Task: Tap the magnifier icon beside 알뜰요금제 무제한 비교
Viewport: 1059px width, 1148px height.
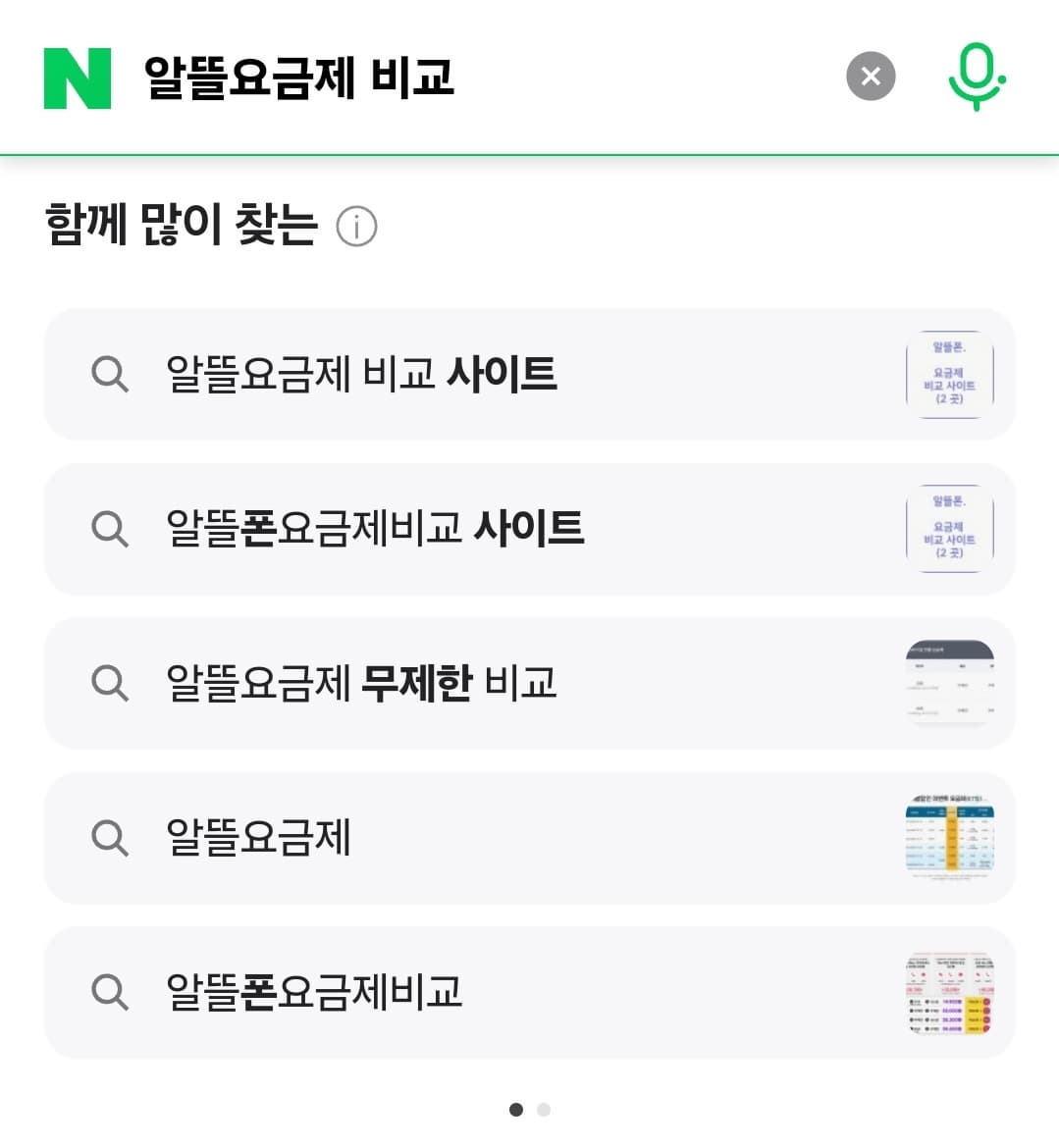Action: pos(110,684)
